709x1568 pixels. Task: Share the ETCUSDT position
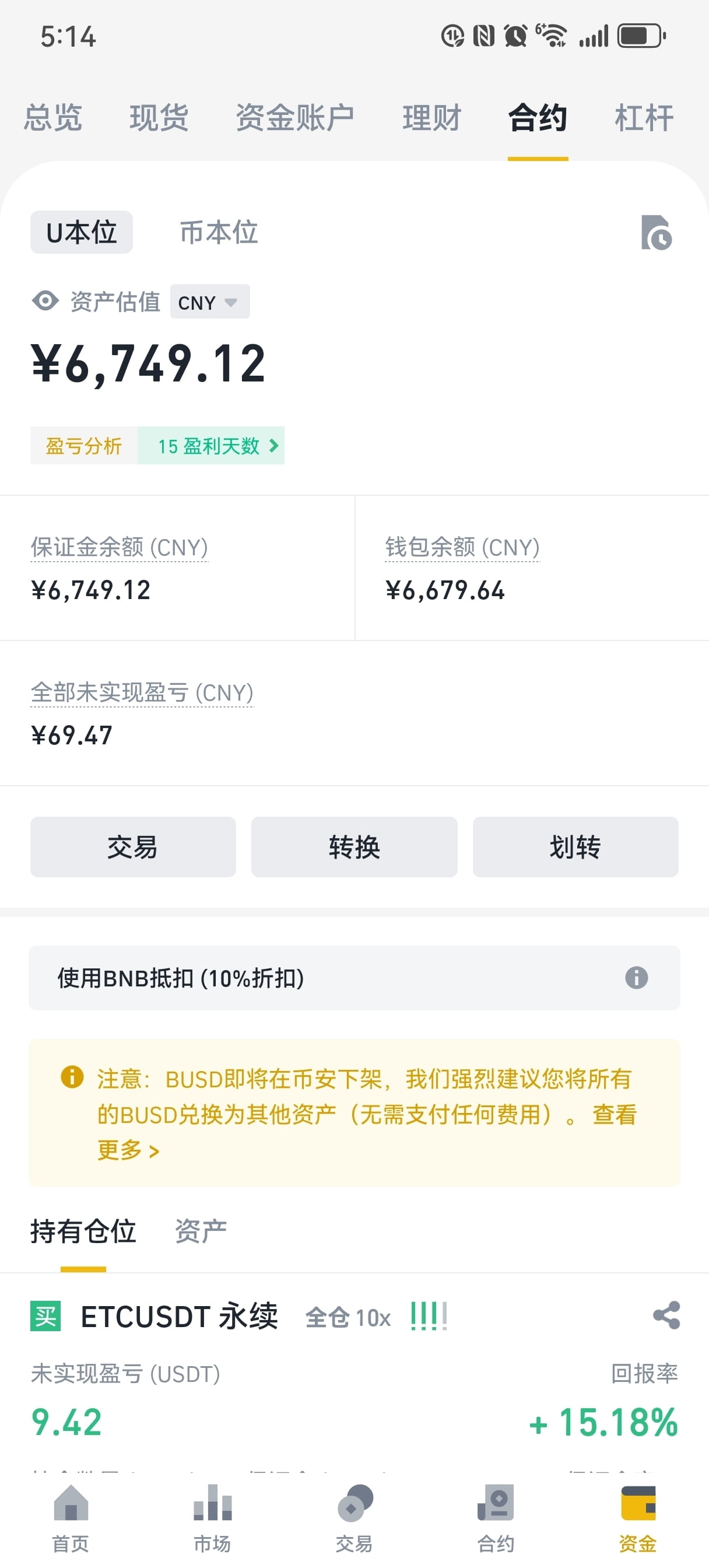pyautogui.click(x=666, y=1316)
